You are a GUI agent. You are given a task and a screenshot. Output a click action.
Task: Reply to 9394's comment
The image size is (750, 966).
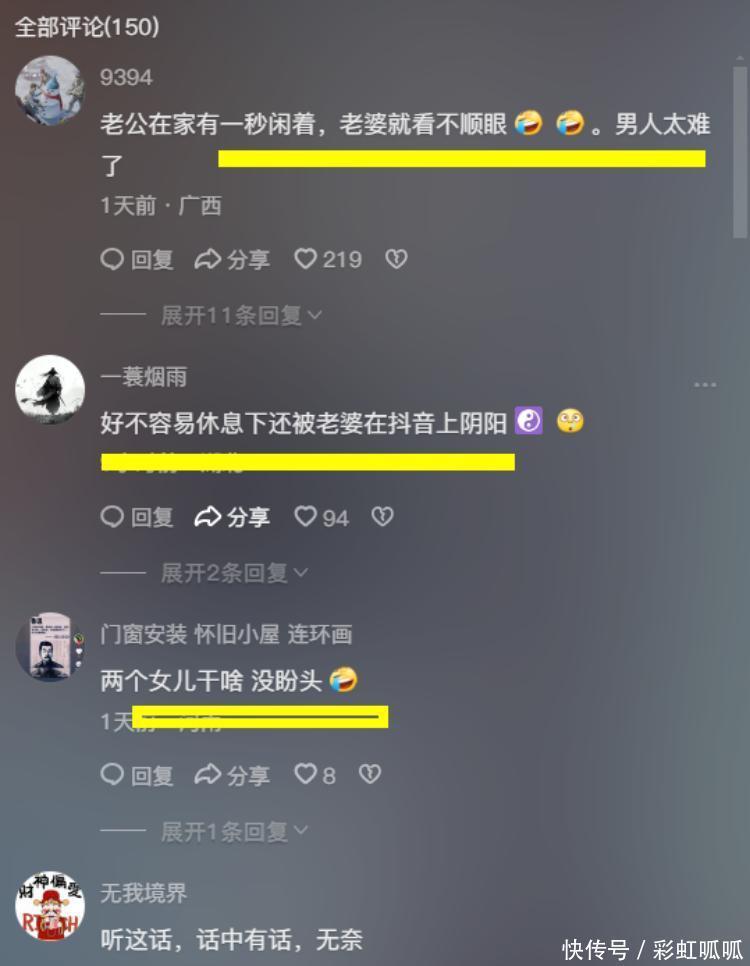pyautogui.click(x=137, y=260)
